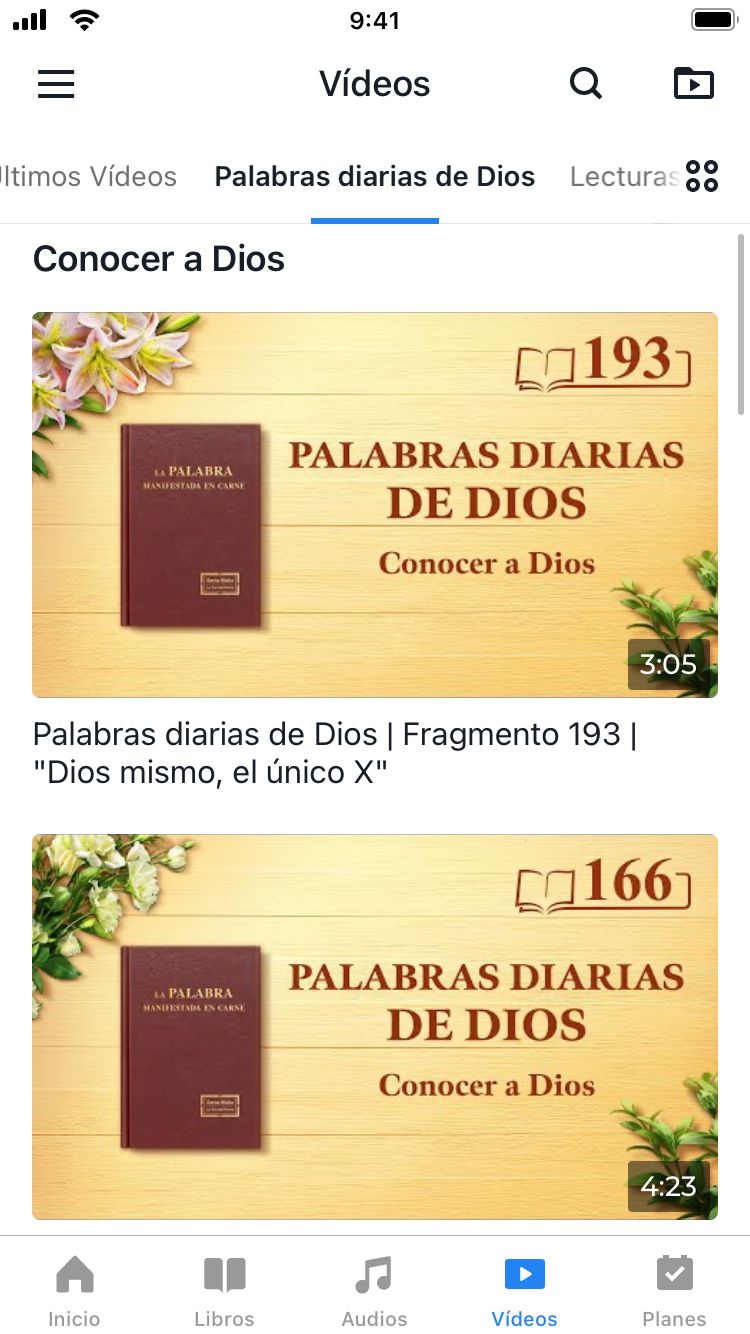Open the hamburger drawer menu

56,84
